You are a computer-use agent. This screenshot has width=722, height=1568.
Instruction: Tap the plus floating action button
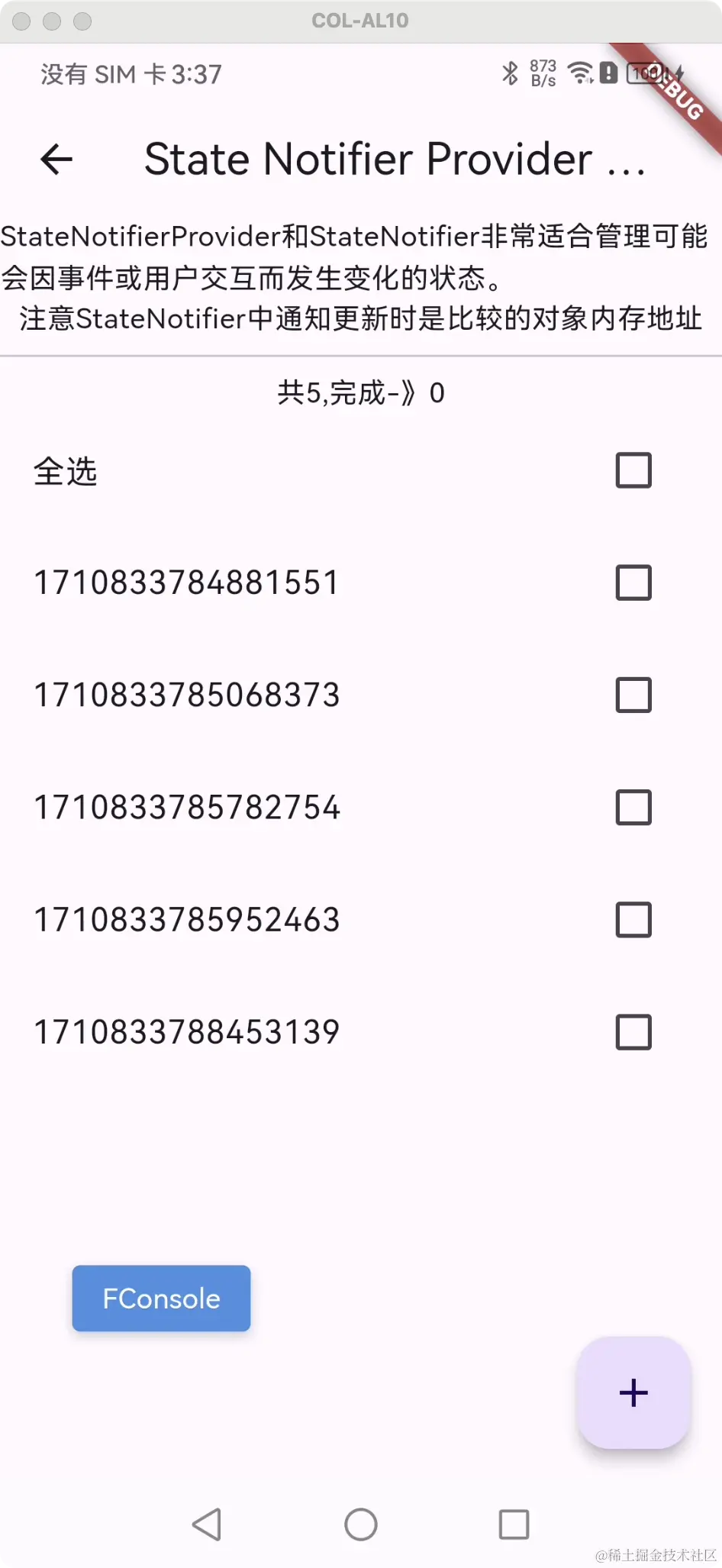point(633,1392)
